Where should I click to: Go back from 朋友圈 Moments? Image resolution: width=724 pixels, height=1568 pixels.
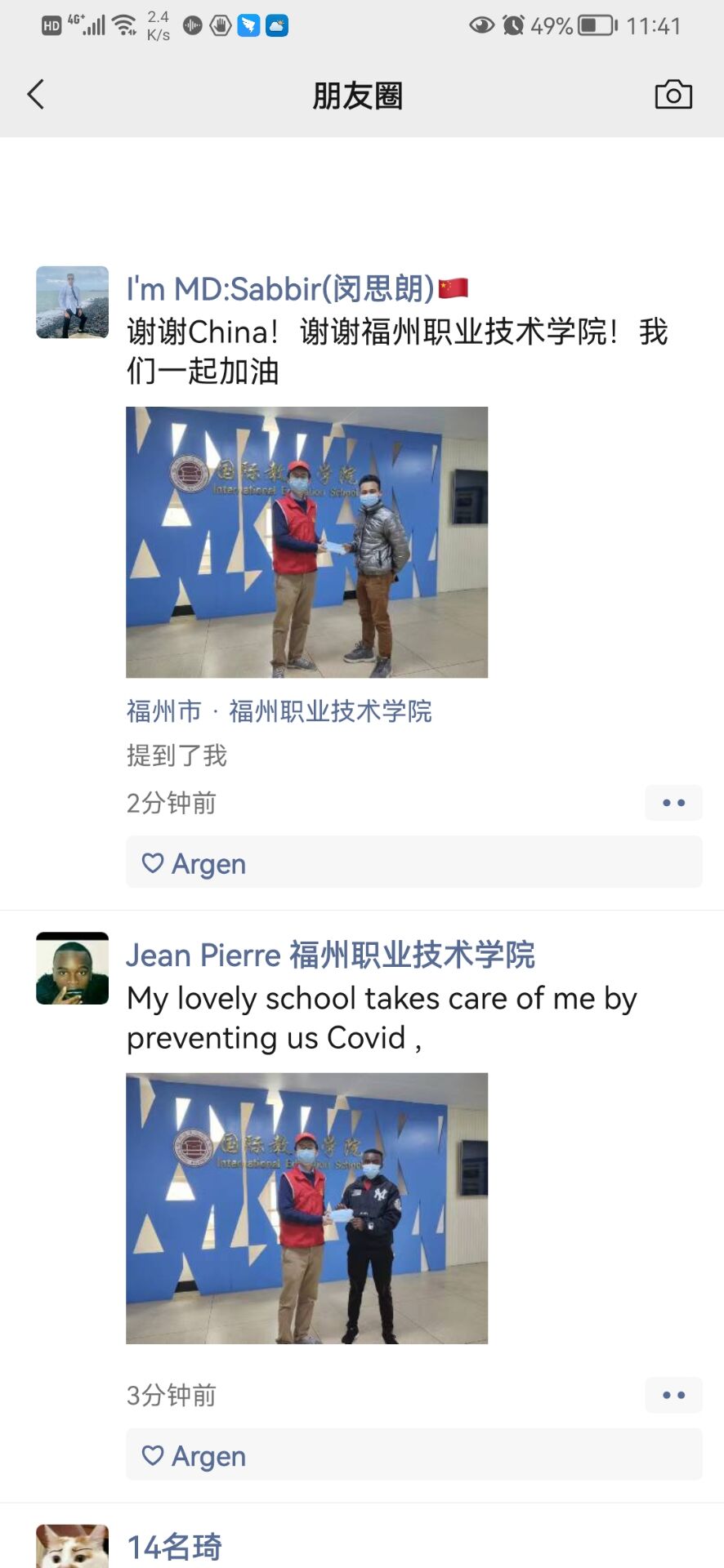point(36,95)
